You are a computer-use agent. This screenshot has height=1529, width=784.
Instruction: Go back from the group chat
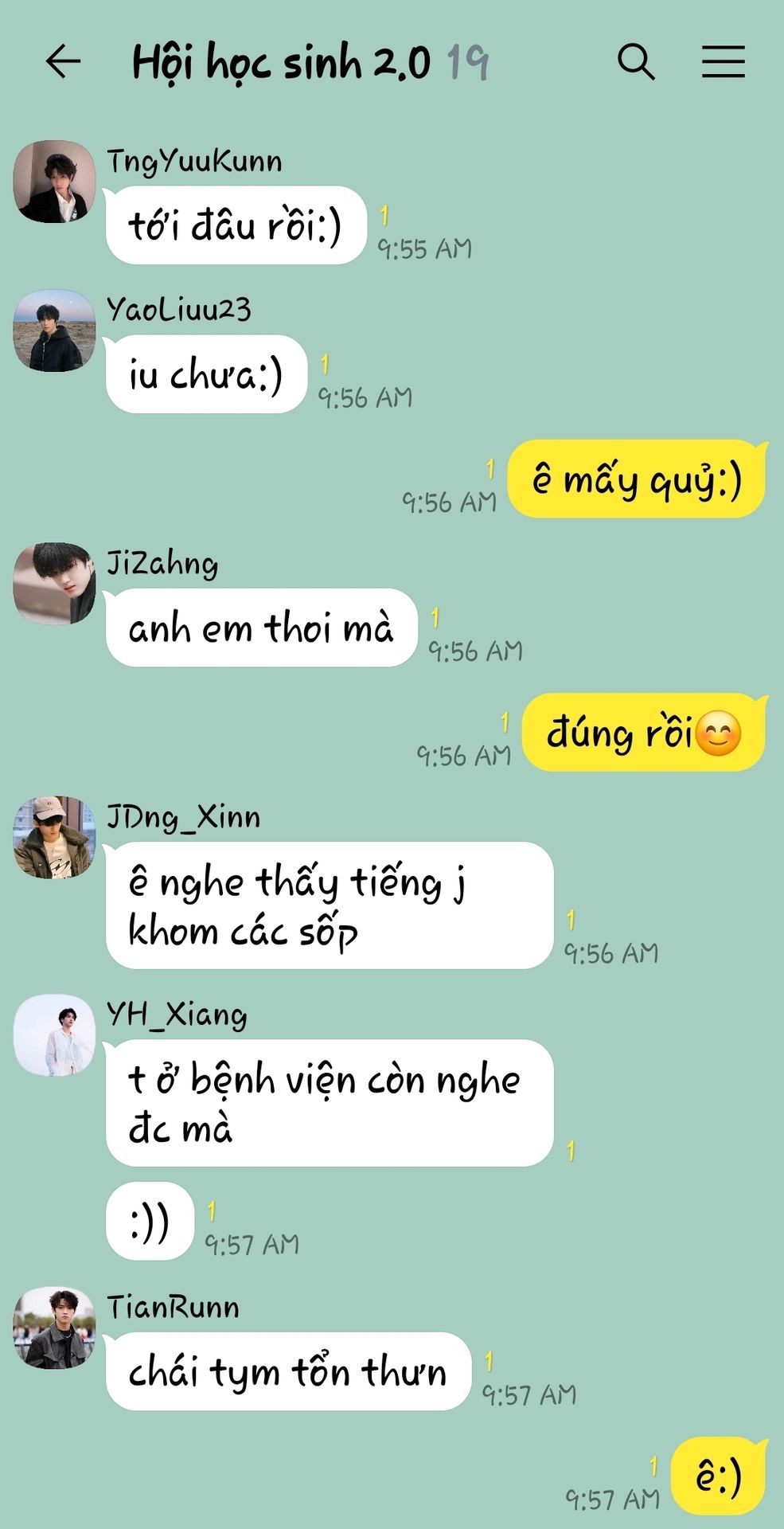coord(64,61)
